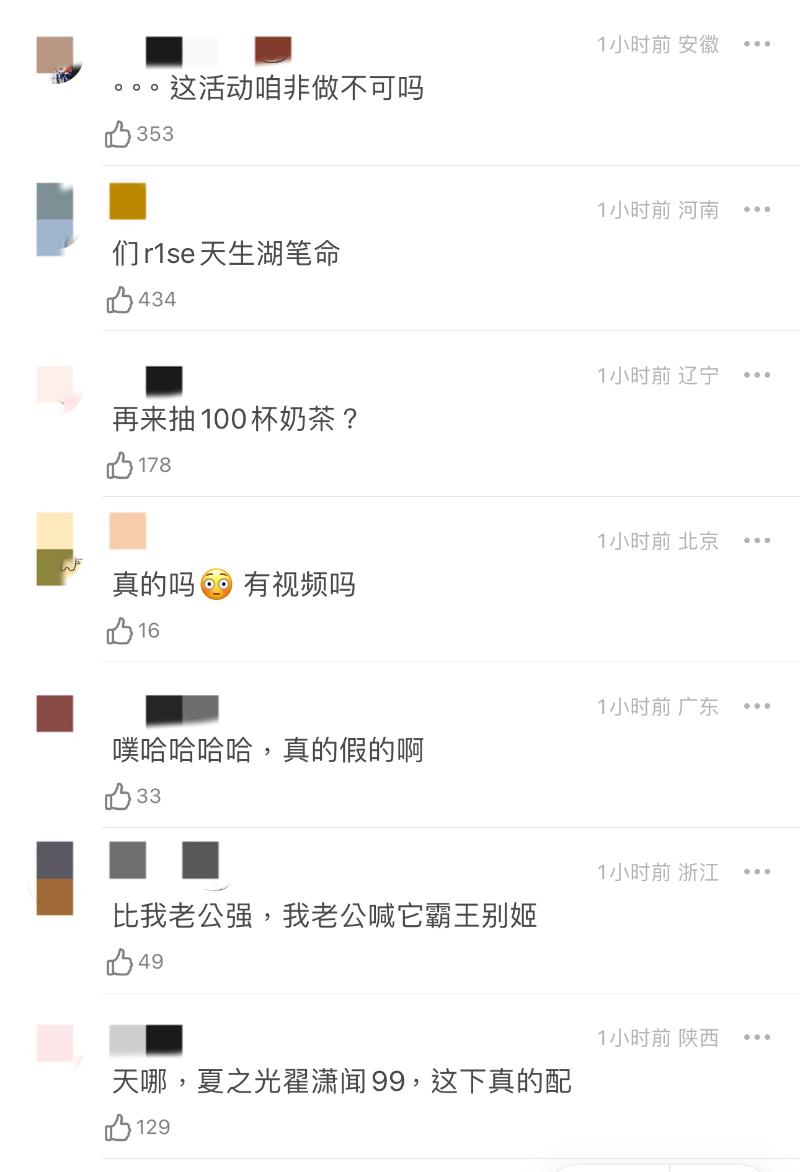800x1172 pixels.
Task: View the avatar of the 北京 commenter
Action: click(55, 549)
